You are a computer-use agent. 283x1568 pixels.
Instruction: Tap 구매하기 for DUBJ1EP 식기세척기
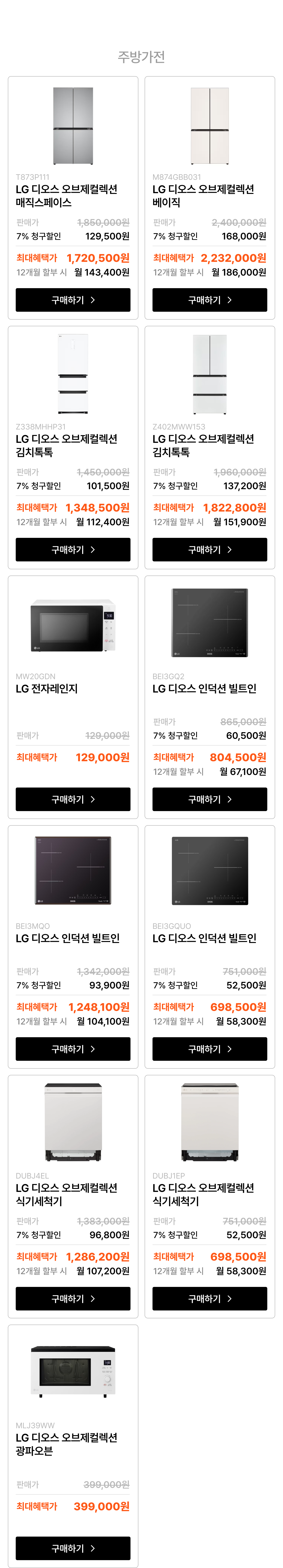209,1298
